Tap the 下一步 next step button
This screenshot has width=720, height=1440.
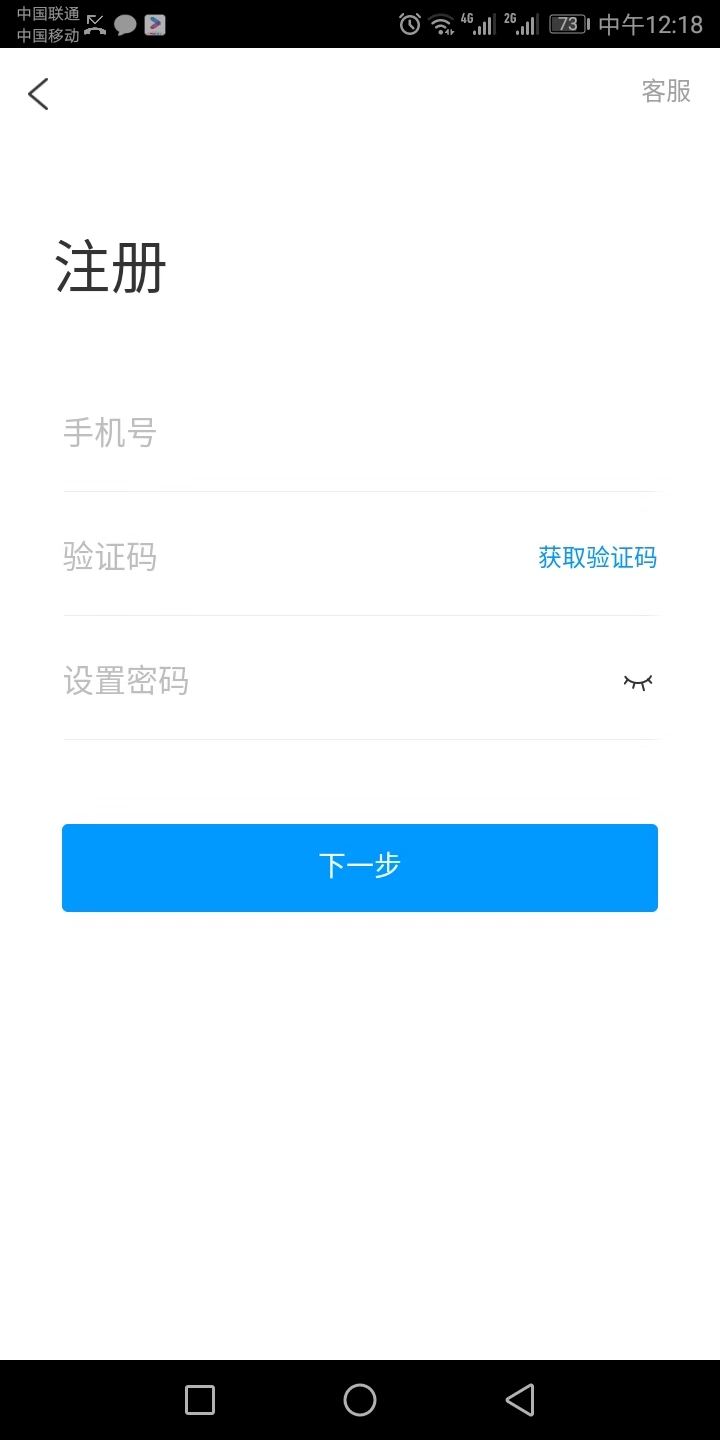coord(360,867)
